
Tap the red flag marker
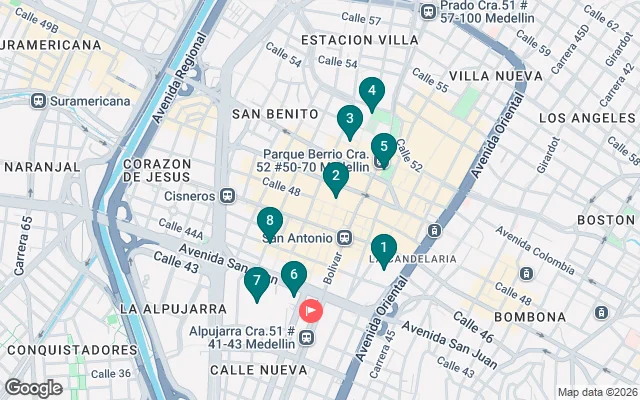(x=311, y=310)
